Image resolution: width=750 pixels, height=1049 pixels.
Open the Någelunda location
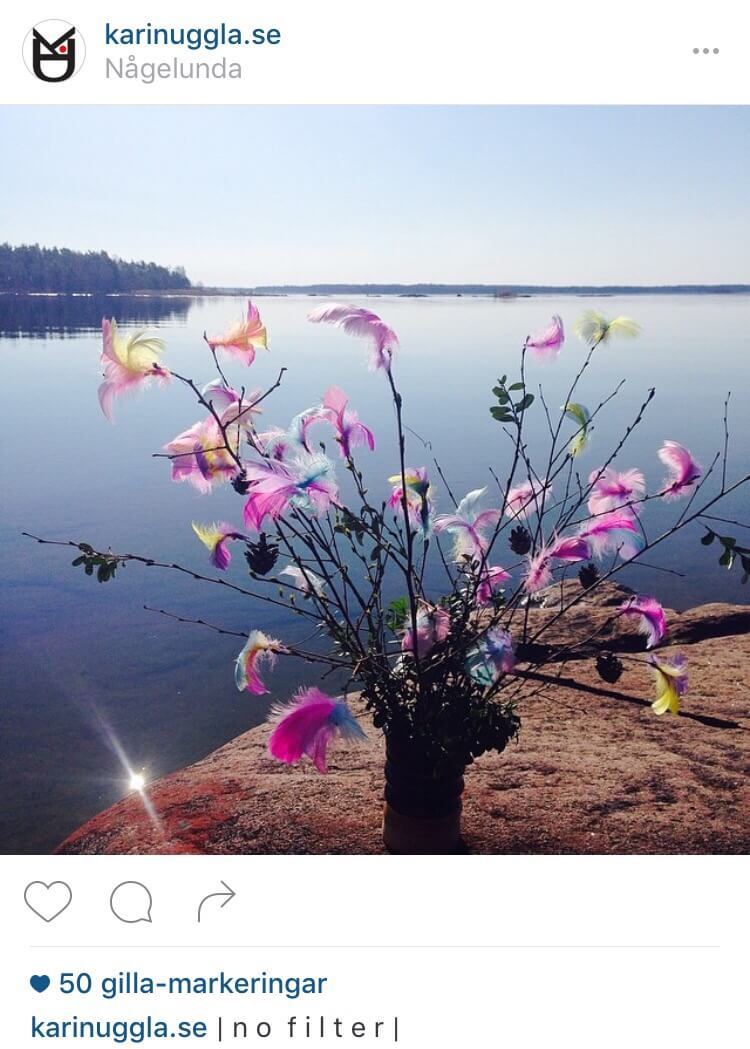173,69
